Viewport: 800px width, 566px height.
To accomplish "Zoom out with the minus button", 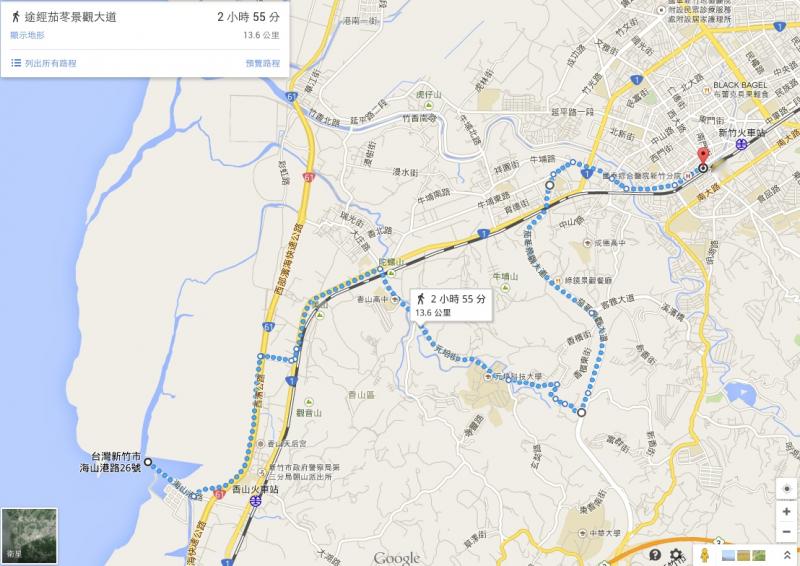I will (786, 529).
